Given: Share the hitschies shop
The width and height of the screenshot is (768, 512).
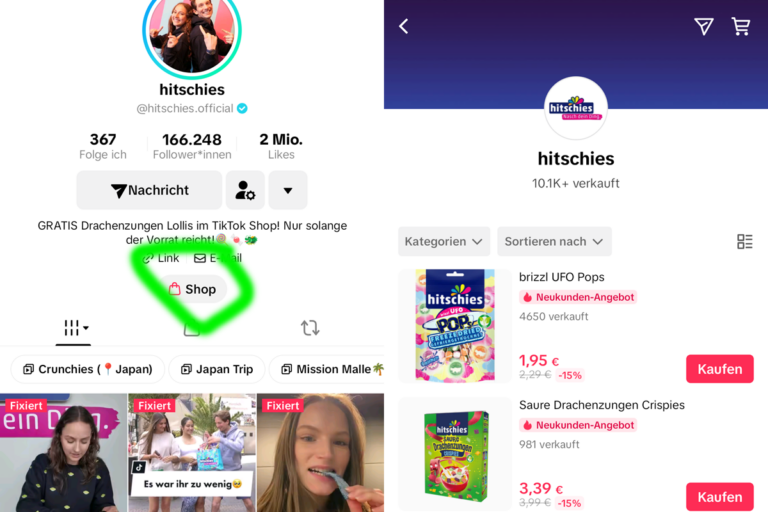Looking at the screenshot, I should [x=704, y=26].
